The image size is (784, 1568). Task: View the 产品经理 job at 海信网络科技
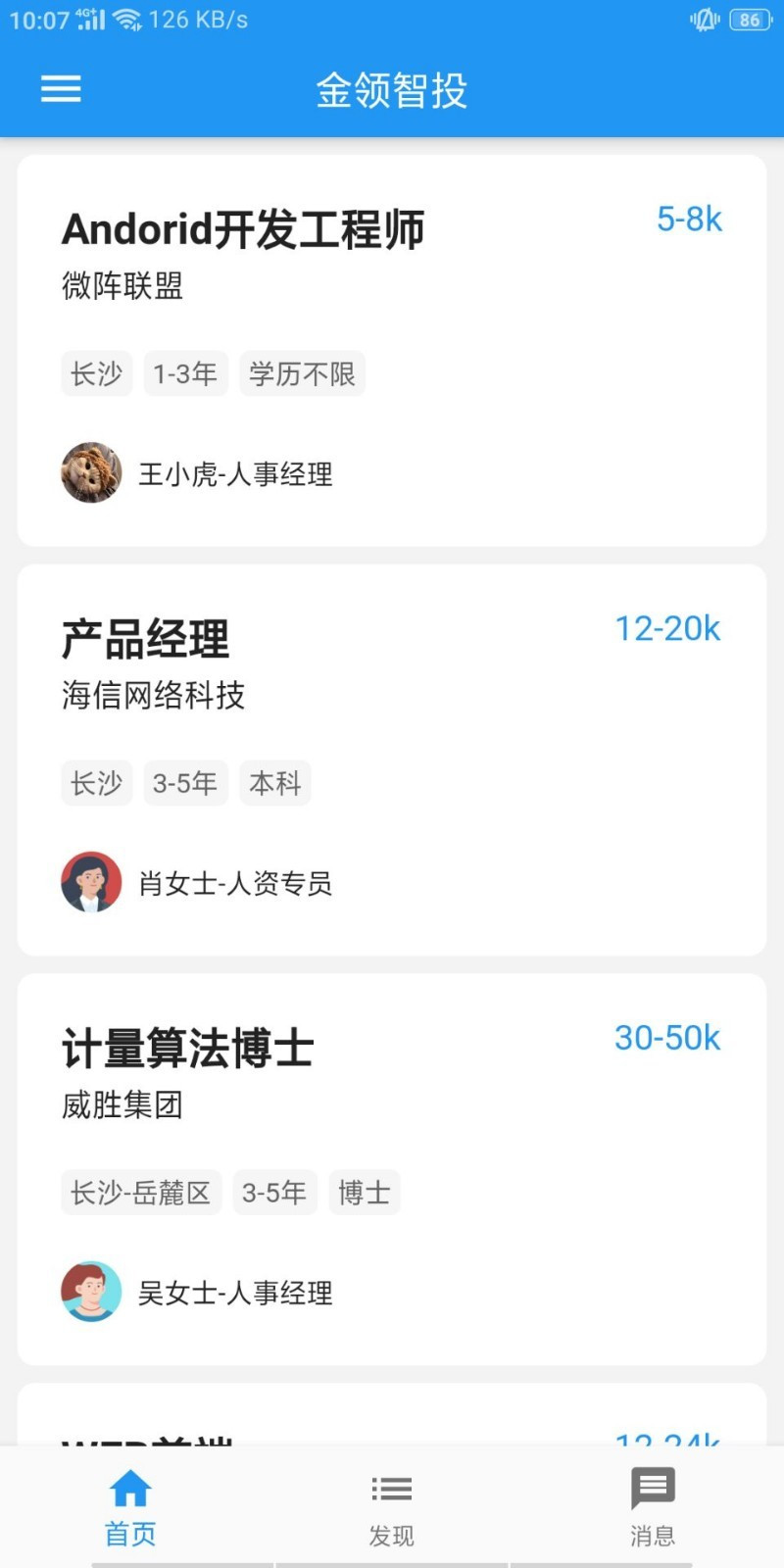[x=392, y=759]
